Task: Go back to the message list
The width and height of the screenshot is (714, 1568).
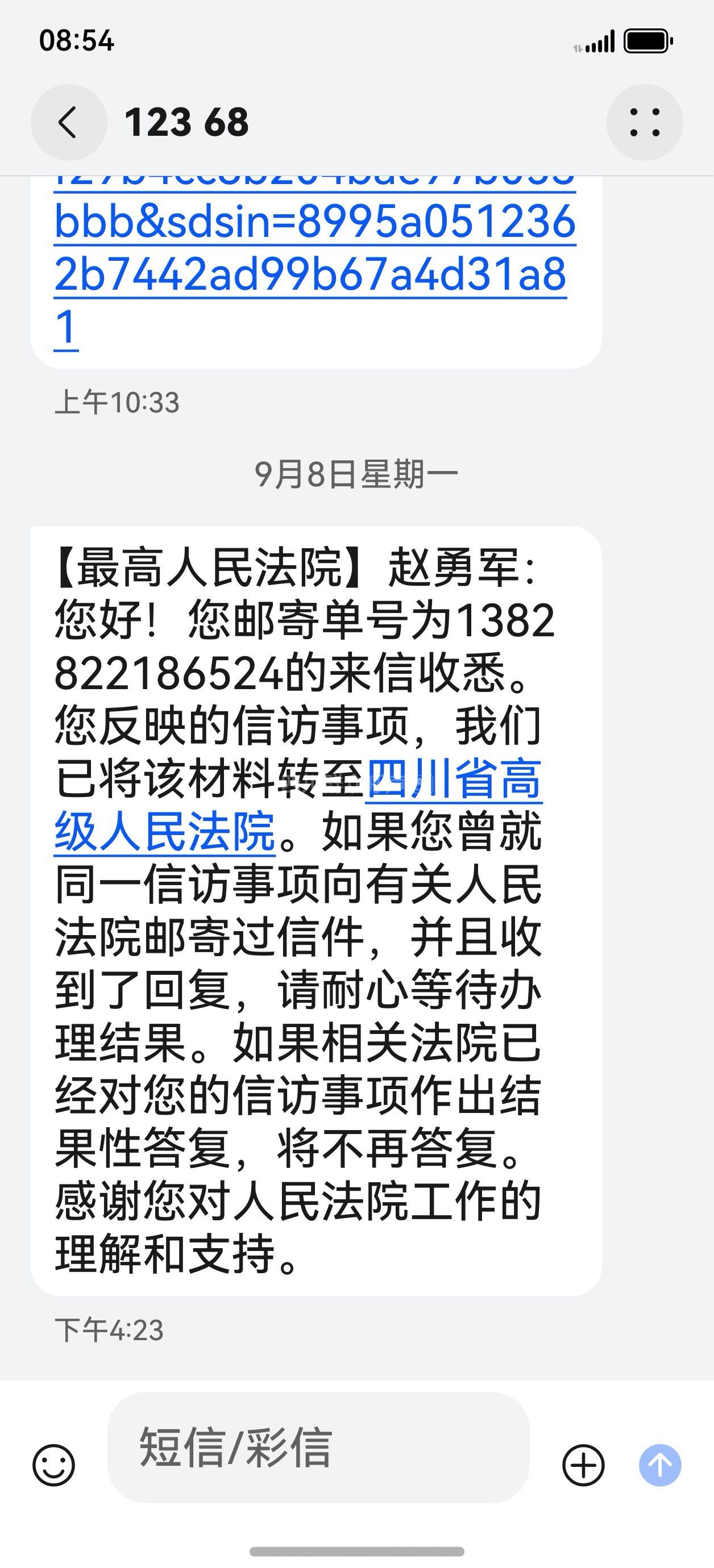Action: click(68, 122)
